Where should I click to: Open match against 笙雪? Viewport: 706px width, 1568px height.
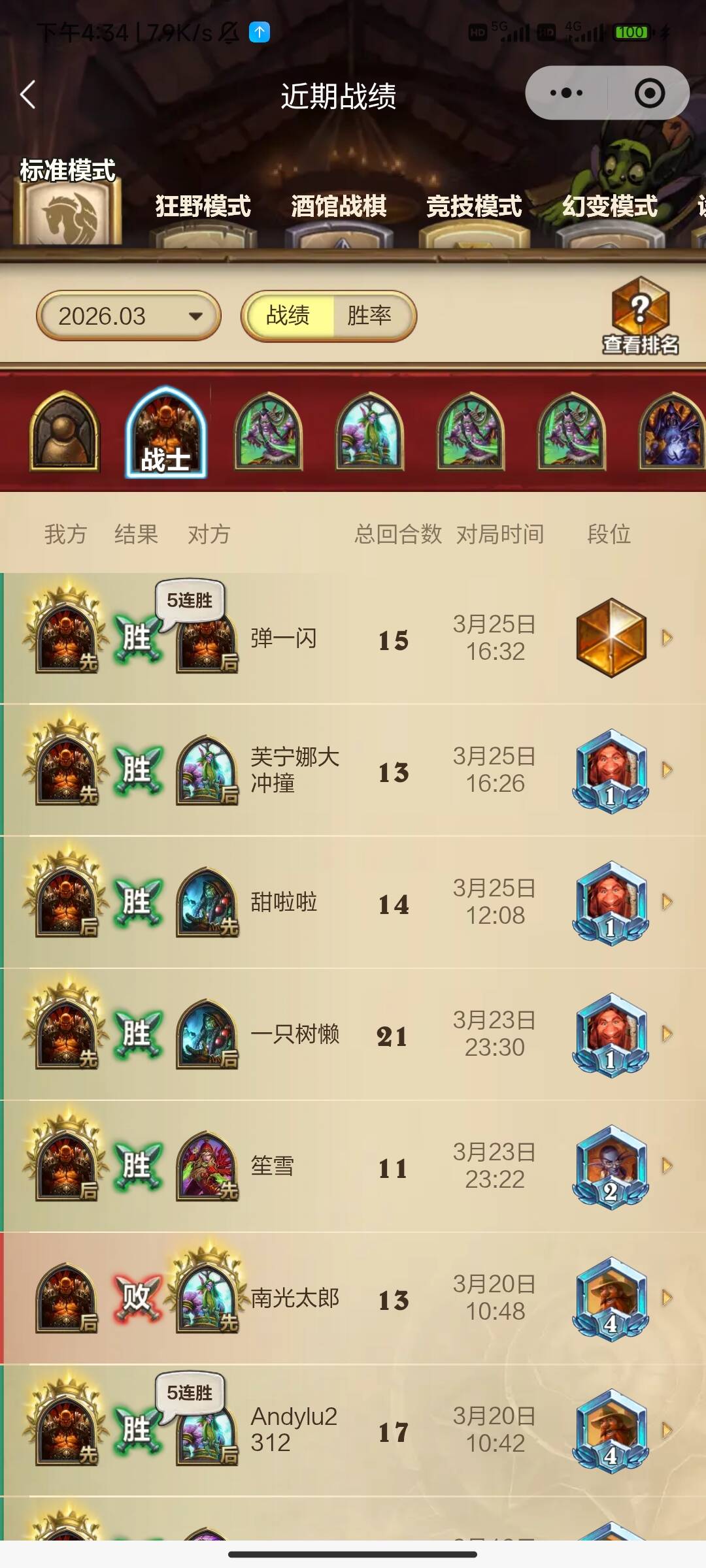[x=353, y=1166]
